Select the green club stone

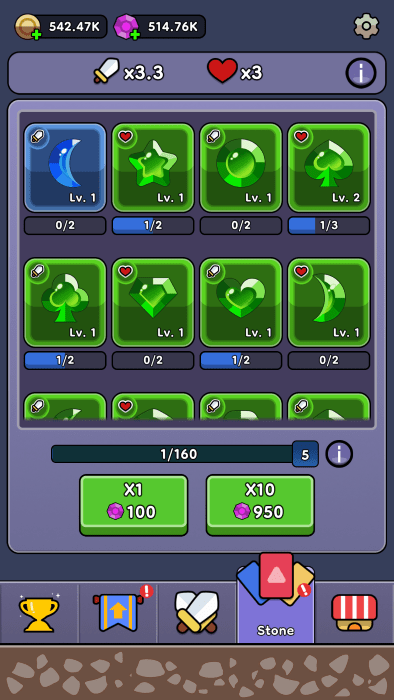[x=65, y=302]
